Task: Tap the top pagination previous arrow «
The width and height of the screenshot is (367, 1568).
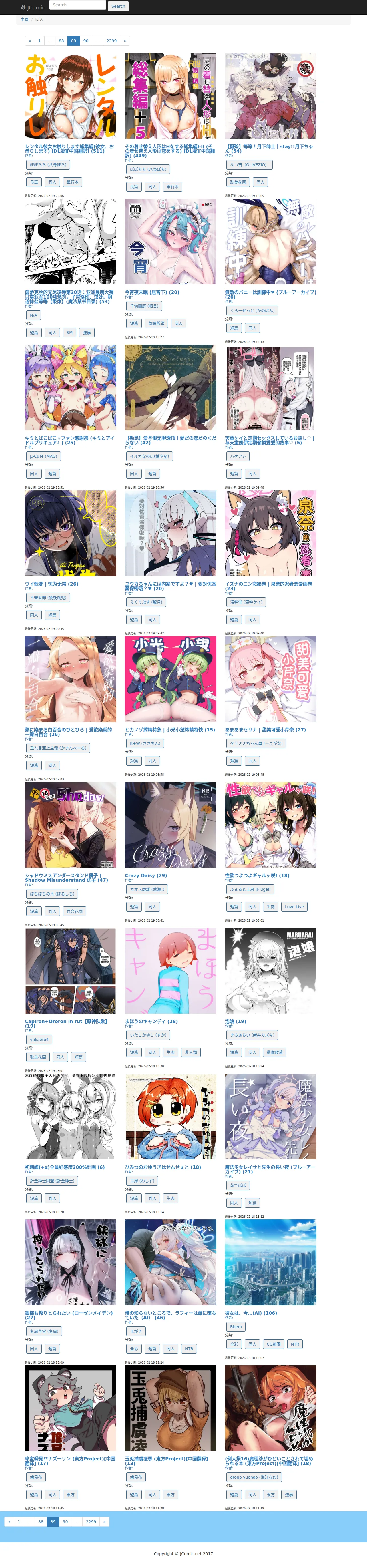Action: point(29,41)
